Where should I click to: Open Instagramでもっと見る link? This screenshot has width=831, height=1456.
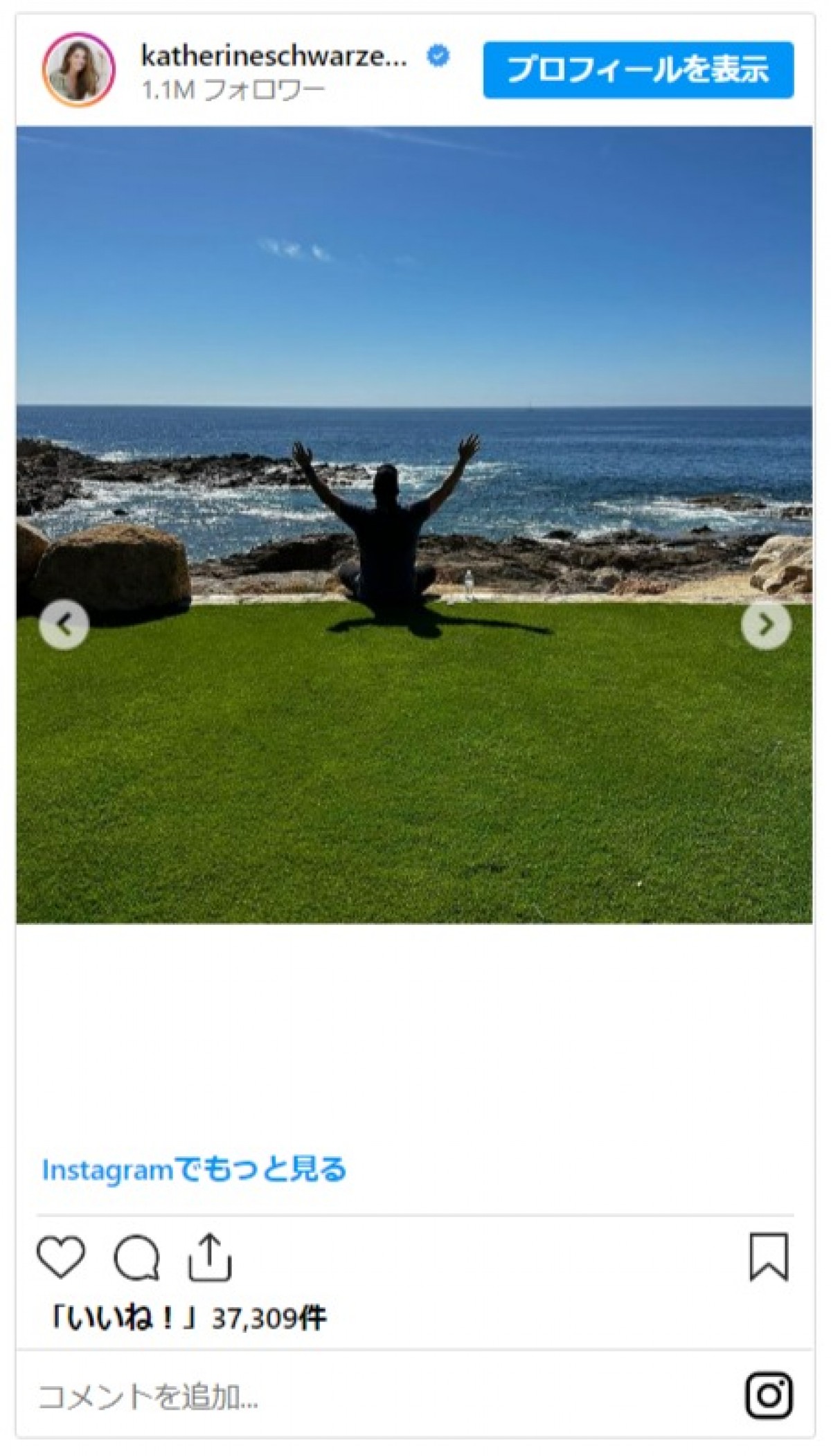194,1169
